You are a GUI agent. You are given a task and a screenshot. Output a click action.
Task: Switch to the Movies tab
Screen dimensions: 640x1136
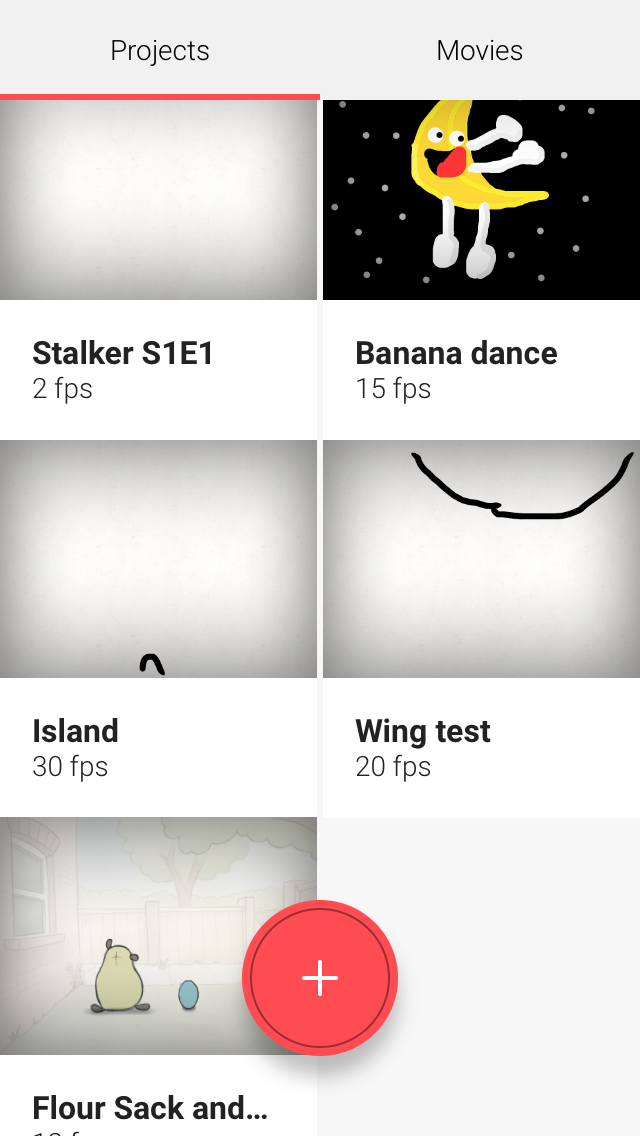(x=480, y=50)
